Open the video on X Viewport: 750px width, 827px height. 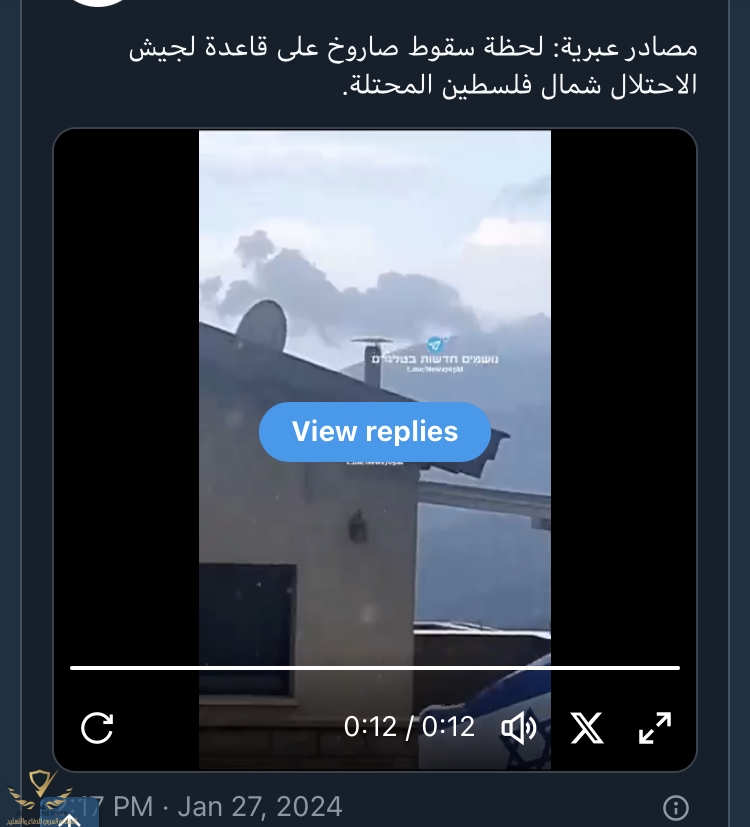587,727
